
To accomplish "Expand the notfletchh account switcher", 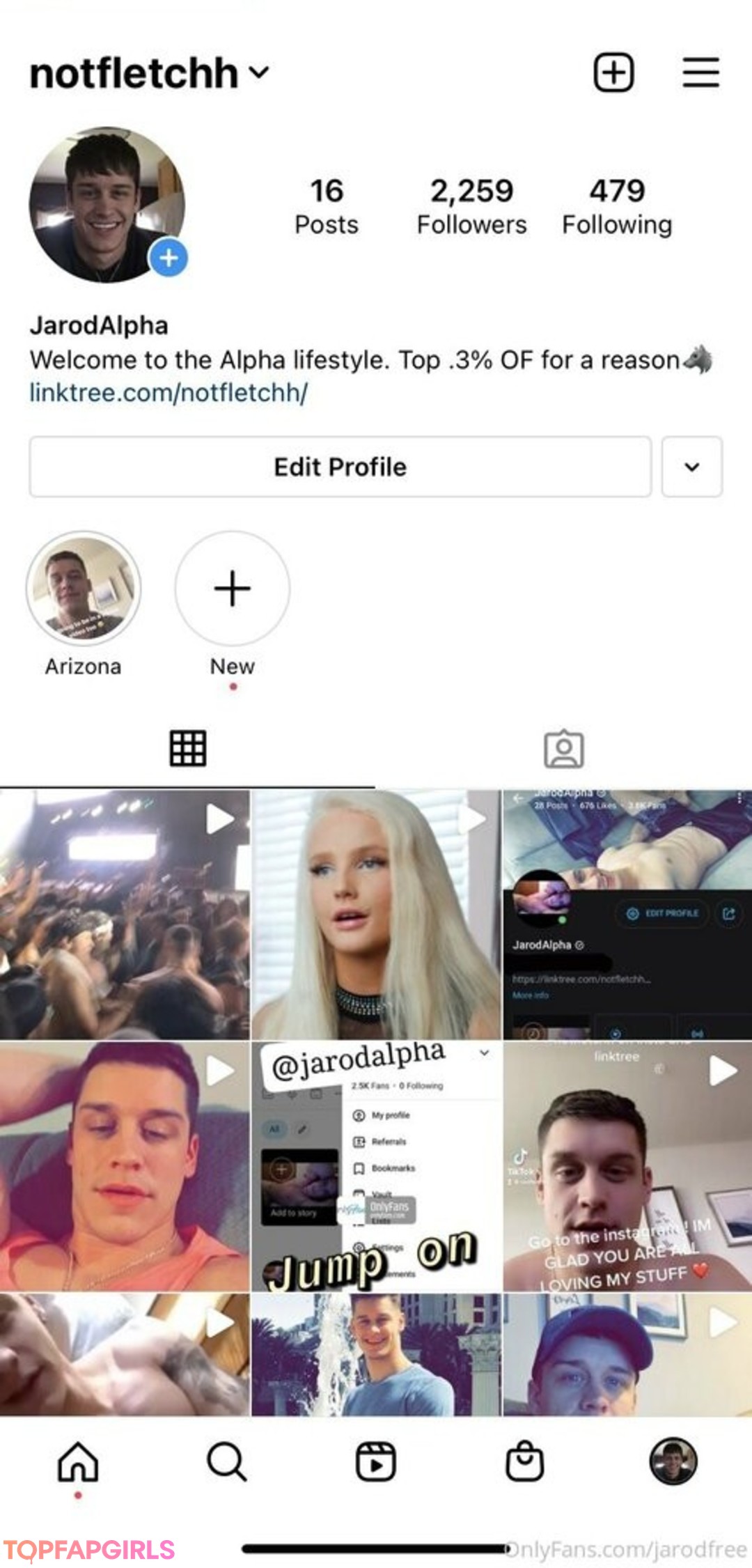I will click(x=149, y=73).
